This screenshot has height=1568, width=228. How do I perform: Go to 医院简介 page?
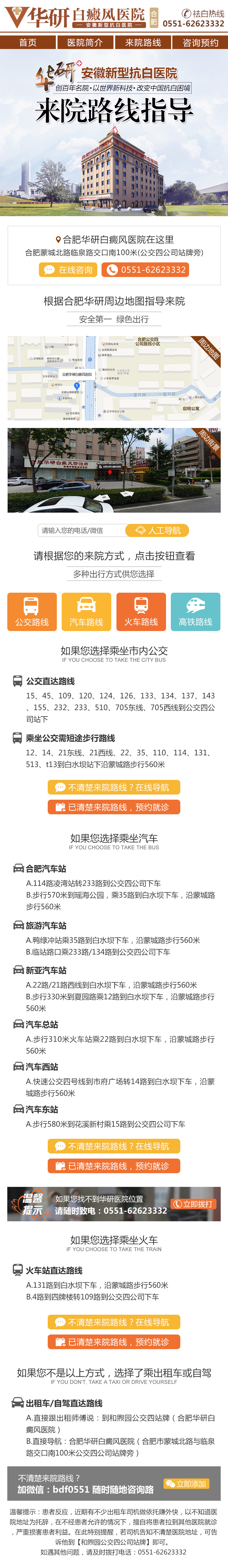[85, 43]
